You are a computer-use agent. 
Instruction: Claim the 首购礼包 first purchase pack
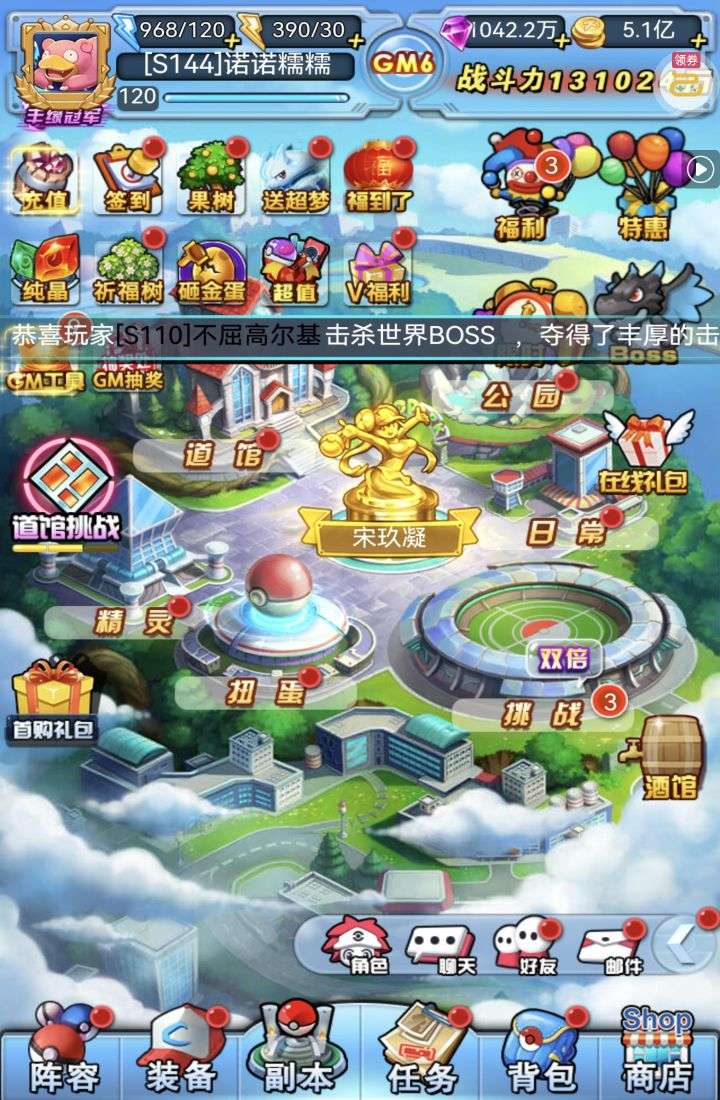(x=52, y=700)
